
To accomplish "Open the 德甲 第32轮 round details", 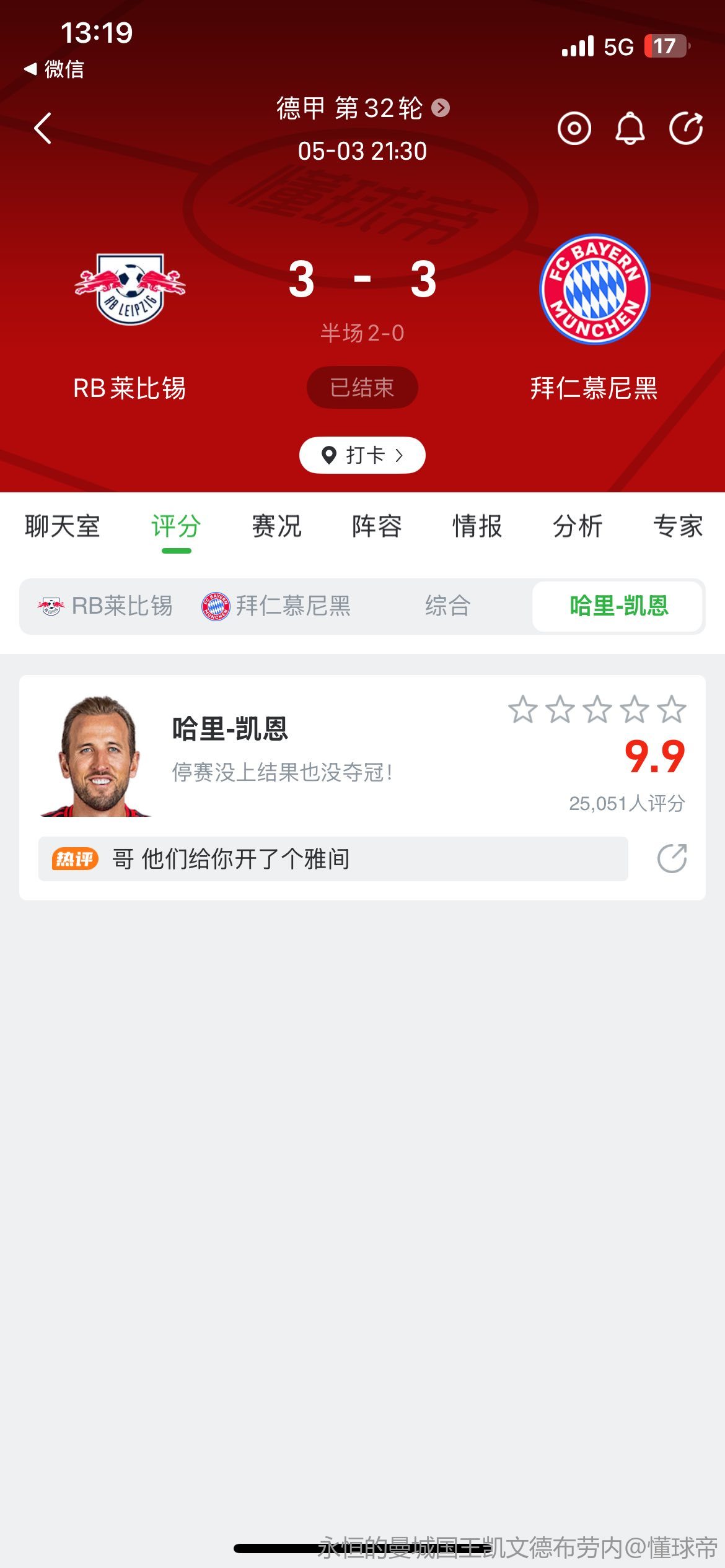I will coord(362,108).
